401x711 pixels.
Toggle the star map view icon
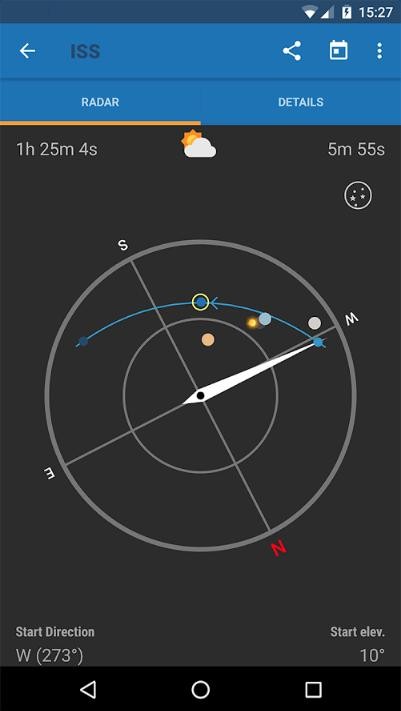pyautogui.click(x=358, y=195)
